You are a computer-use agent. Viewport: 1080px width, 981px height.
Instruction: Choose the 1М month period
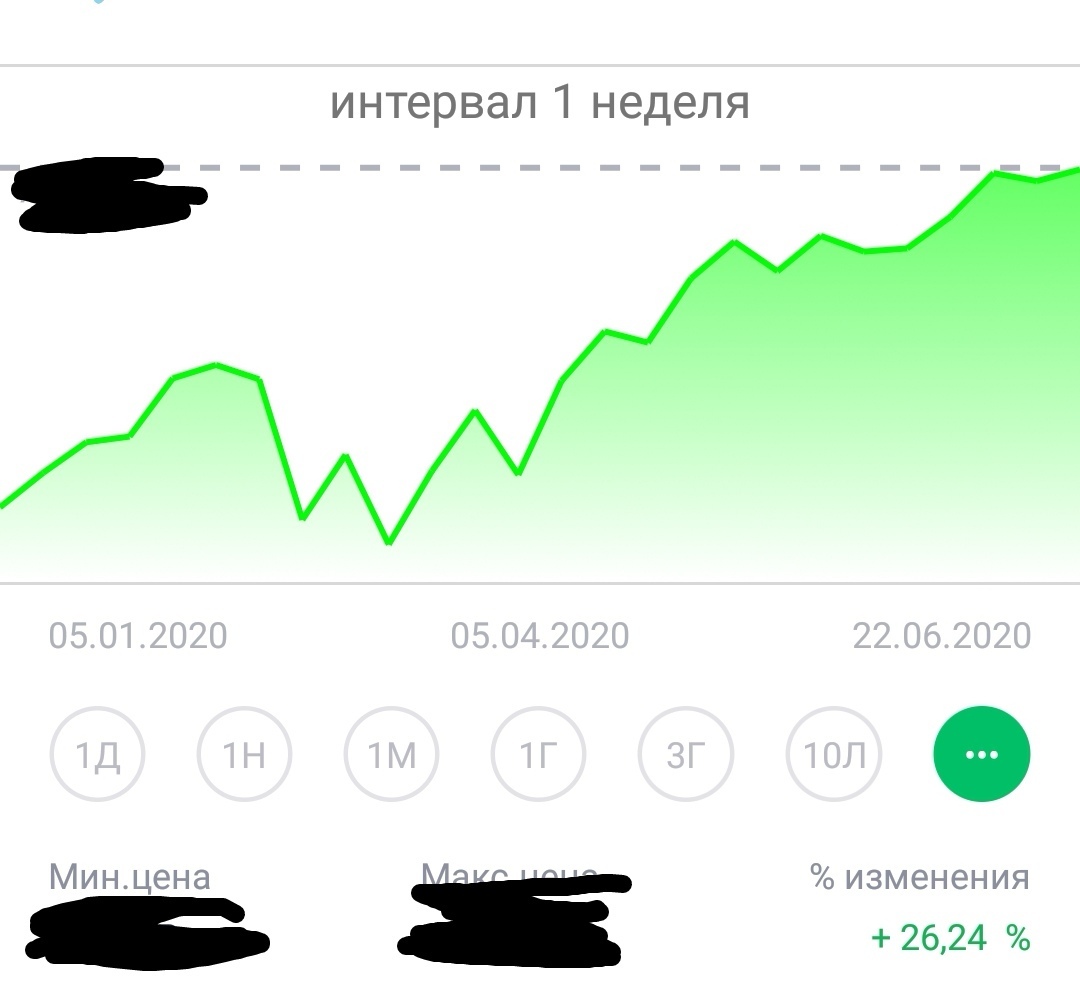tap(391, 754)
